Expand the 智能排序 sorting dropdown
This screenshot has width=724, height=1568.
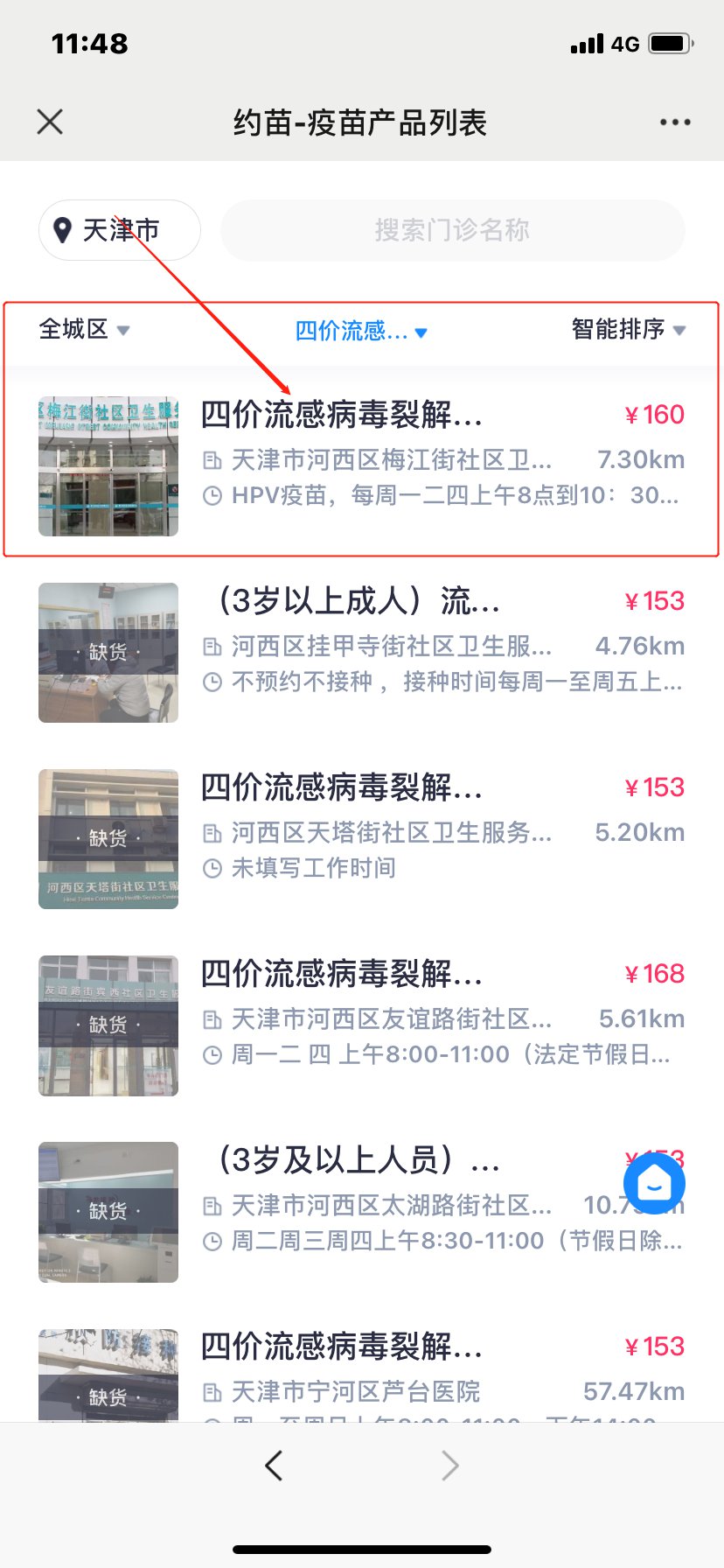coord(628,330)
